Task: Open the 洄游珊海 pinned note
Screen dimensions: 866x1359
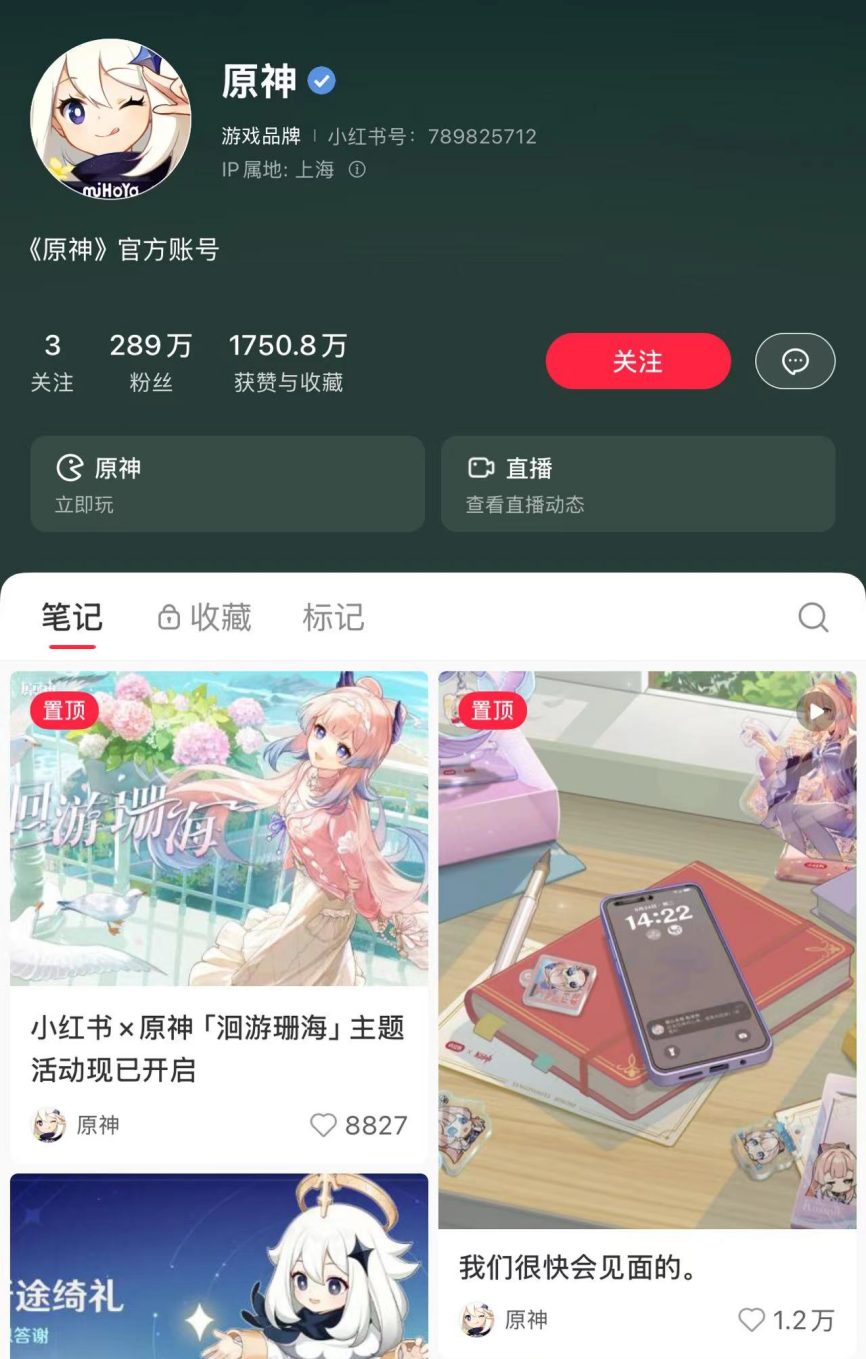Action: [x=219, y=828]
